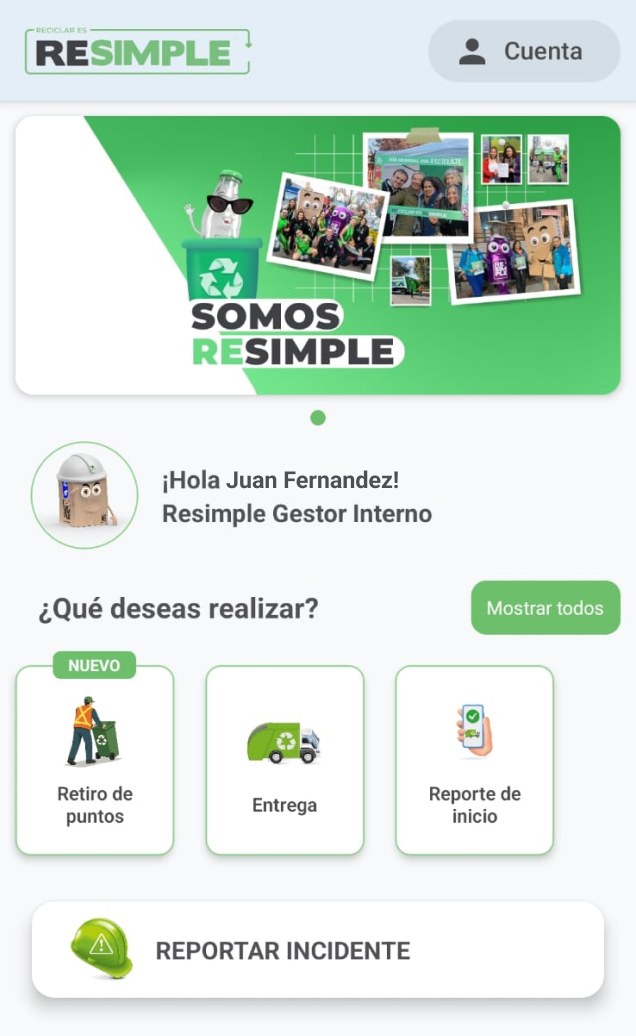Open the Cuenta account button
This screenshot has width=636, height=1036.
524,51
